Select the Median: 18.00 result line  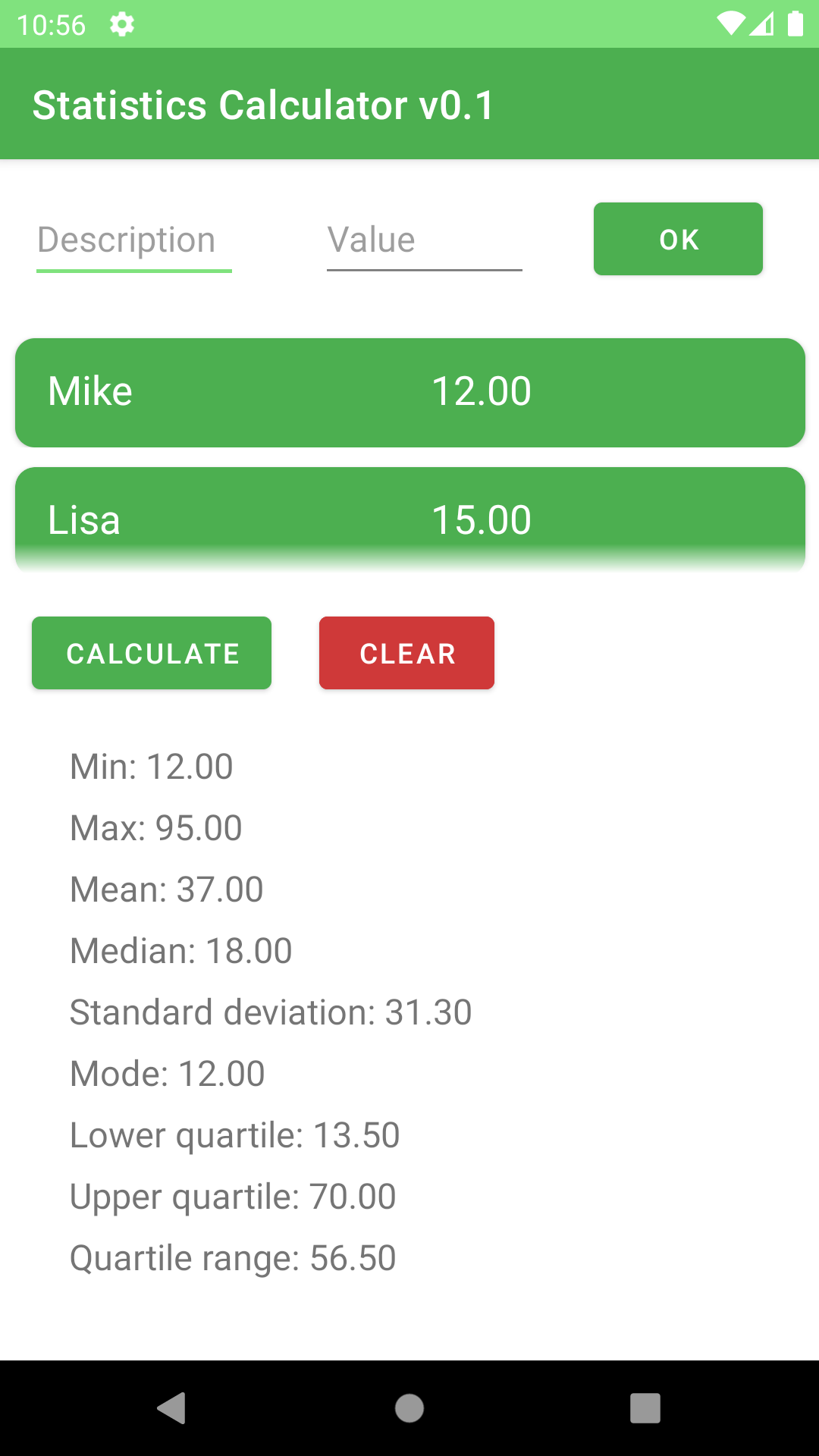180,950
